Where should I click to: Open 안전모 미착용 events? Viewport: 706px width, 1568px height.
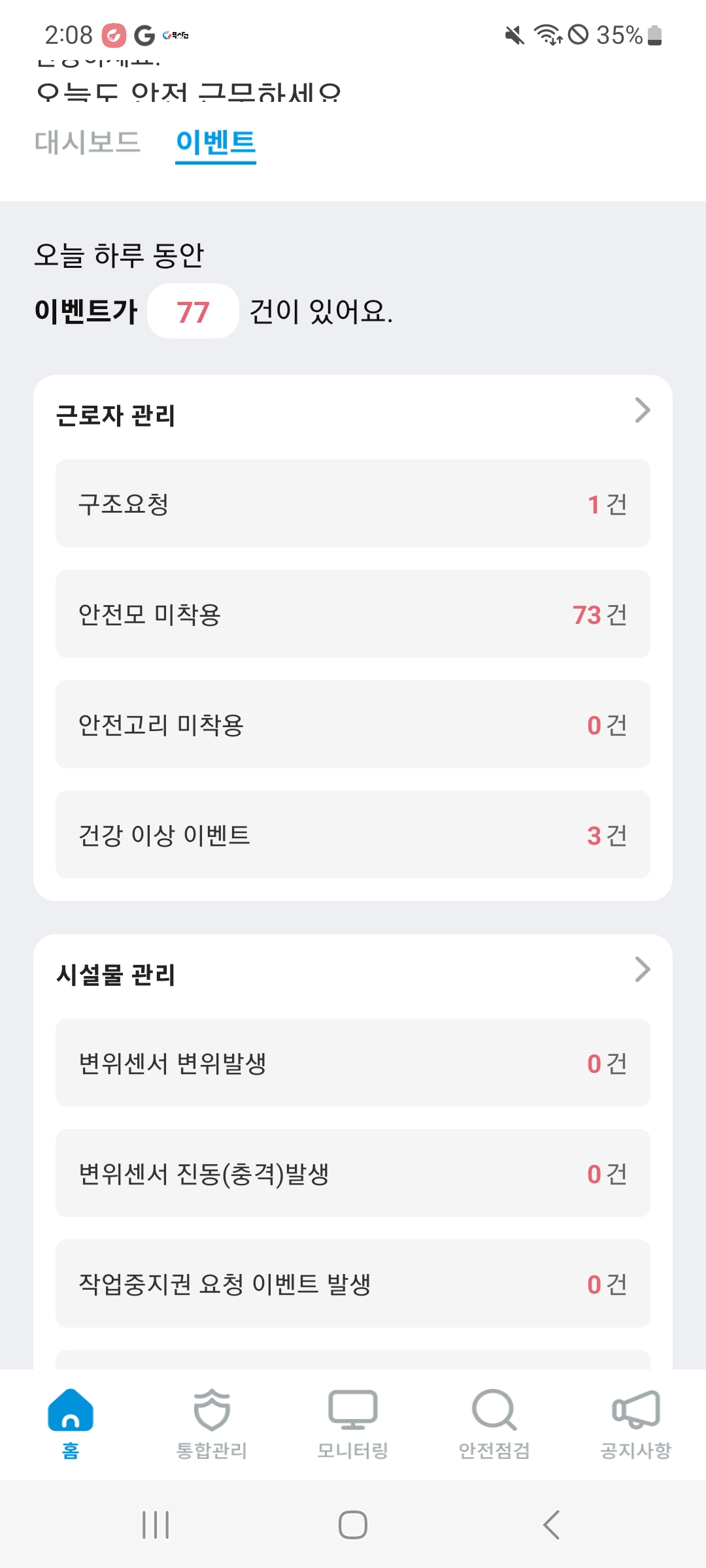click(x=353, y=614)
